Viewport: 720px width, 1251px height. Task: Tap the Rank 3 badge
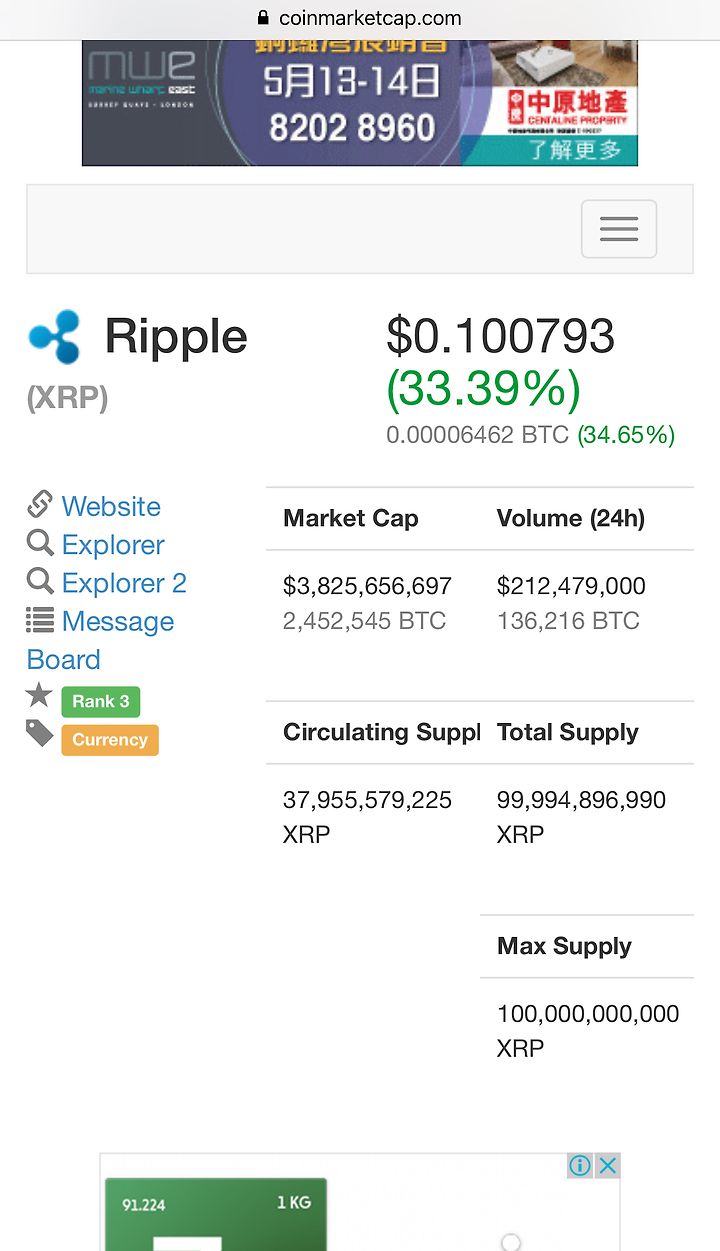[101, 701]
